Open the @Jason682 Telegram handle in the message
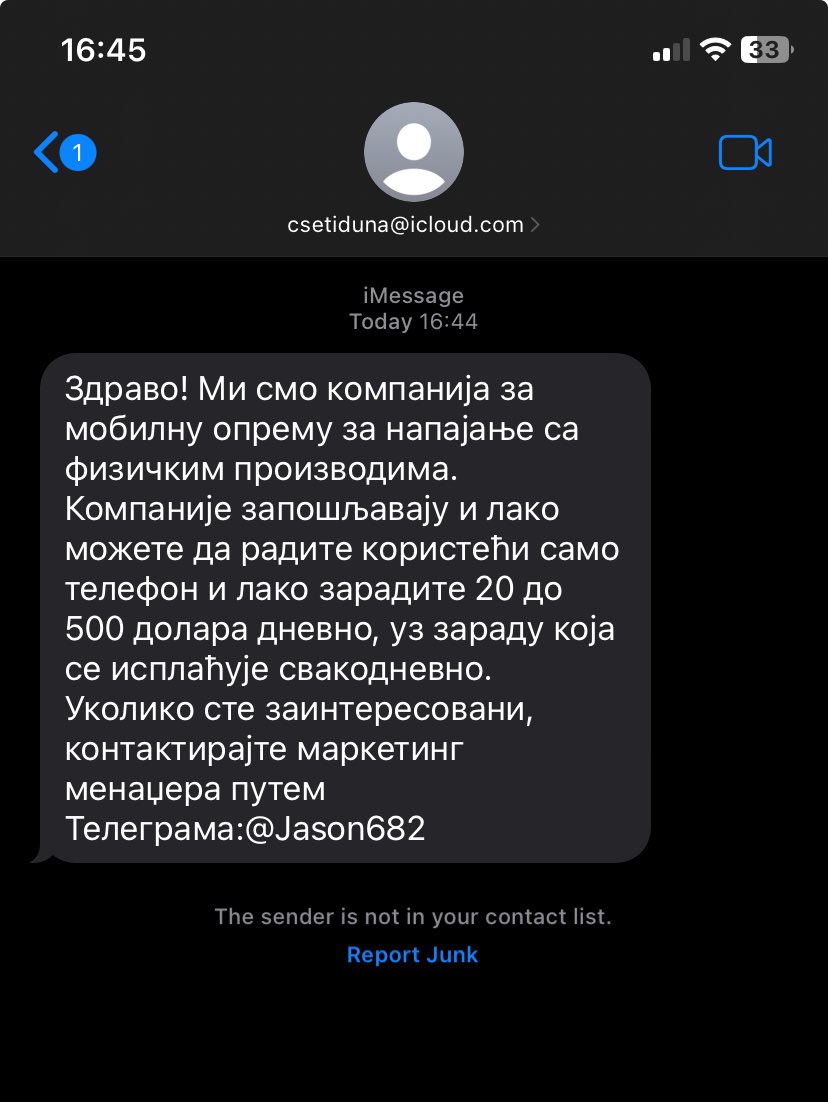 click(x=336, y=828)
